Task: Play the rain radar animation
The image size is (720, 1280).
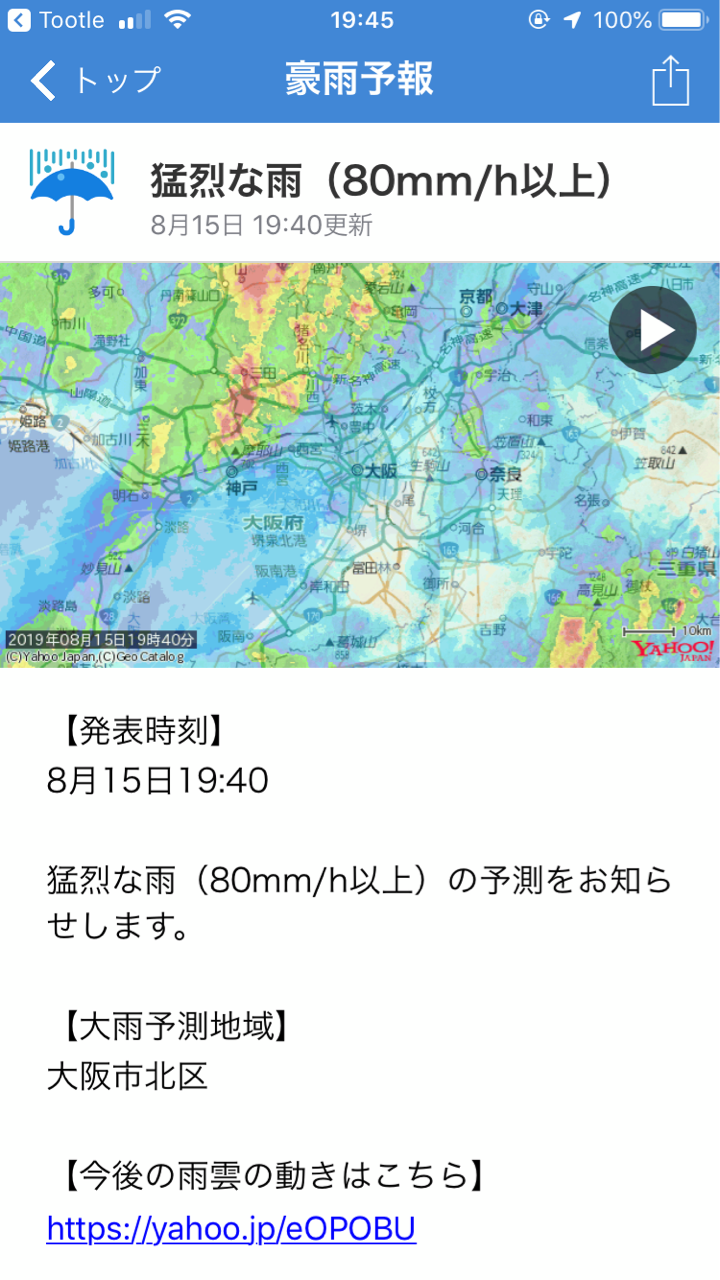Action: coord(652,330)
